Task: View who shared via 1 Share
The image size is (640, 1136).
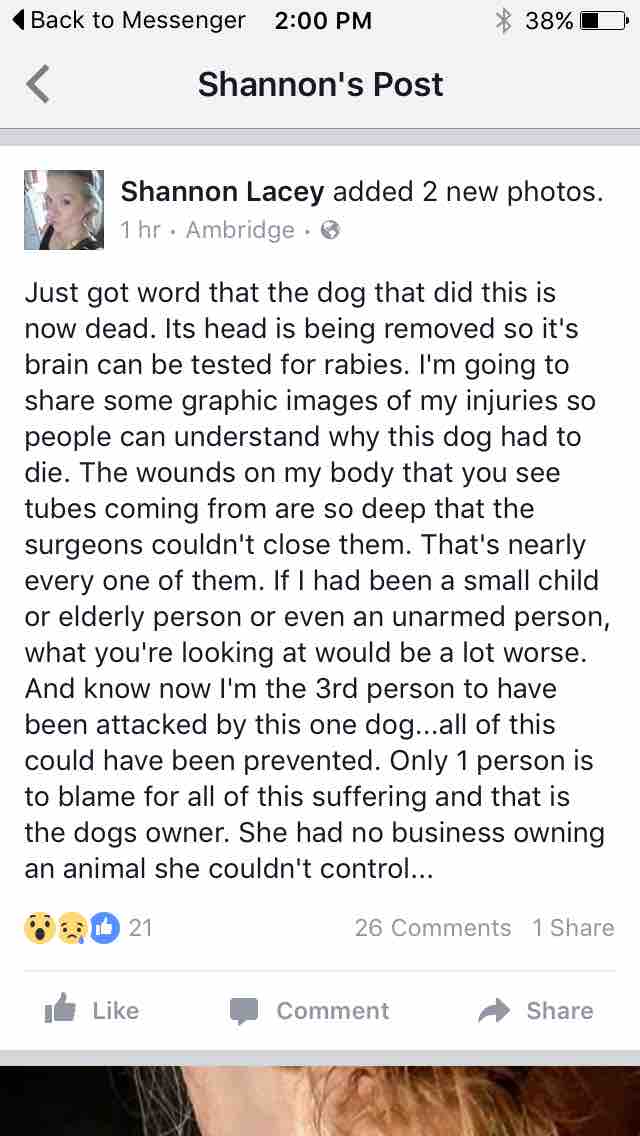Action: (x=573, y=928)
